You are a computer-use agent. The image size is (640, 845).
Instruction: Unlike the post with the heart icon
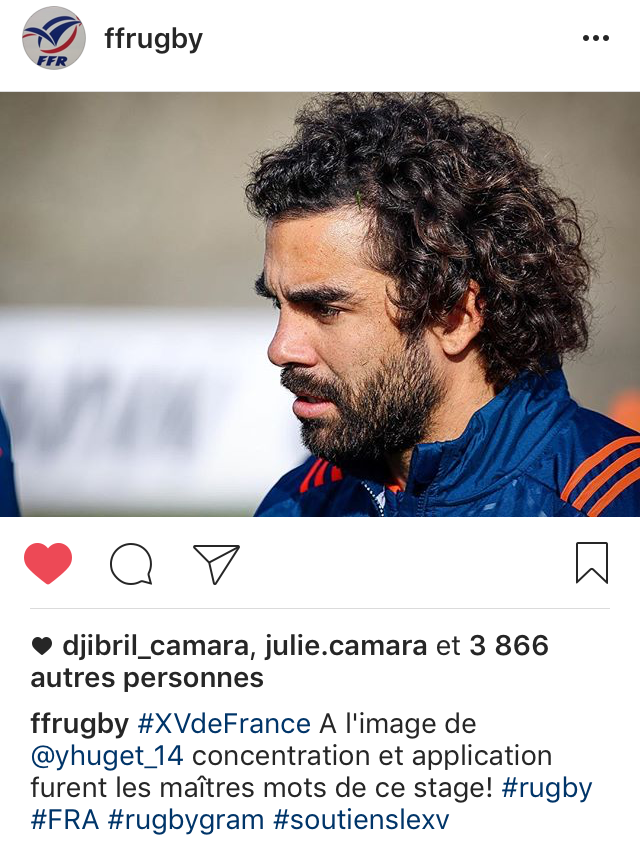48,564
